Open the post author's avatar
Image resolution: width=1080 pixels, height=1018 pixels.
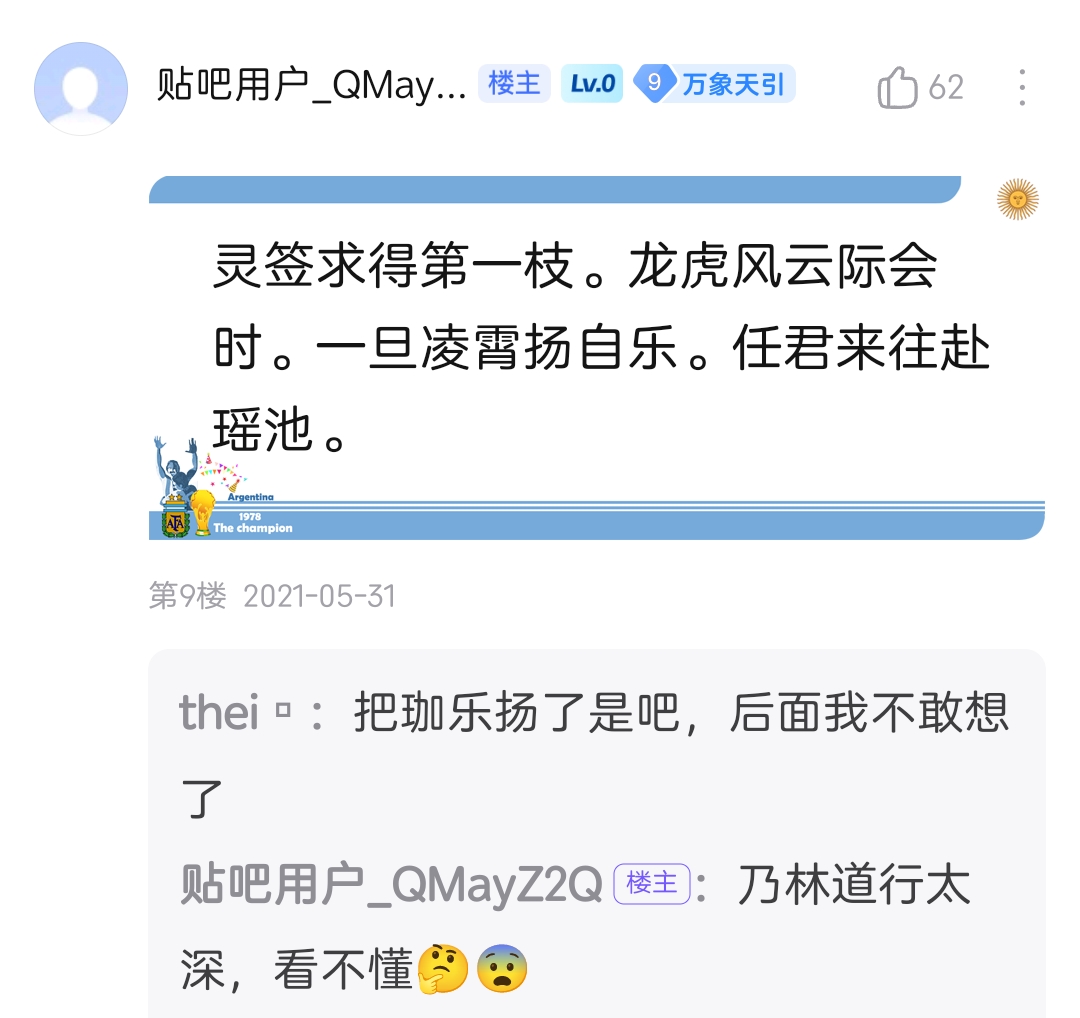pos(81,88)
